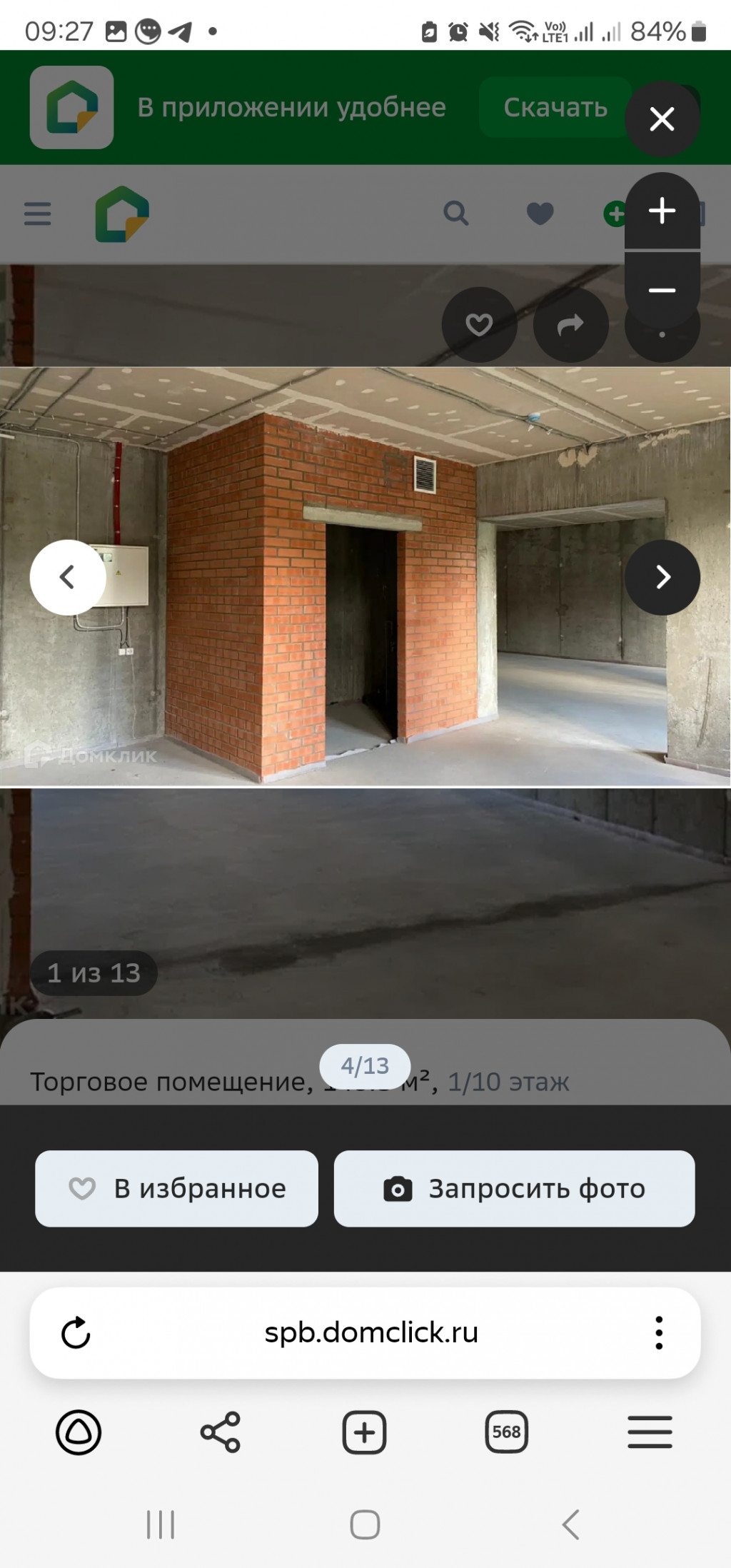The height and width of the screenshot is (1568, 731).
Task: Zoom in on the photo
Action: pos(662,211)
